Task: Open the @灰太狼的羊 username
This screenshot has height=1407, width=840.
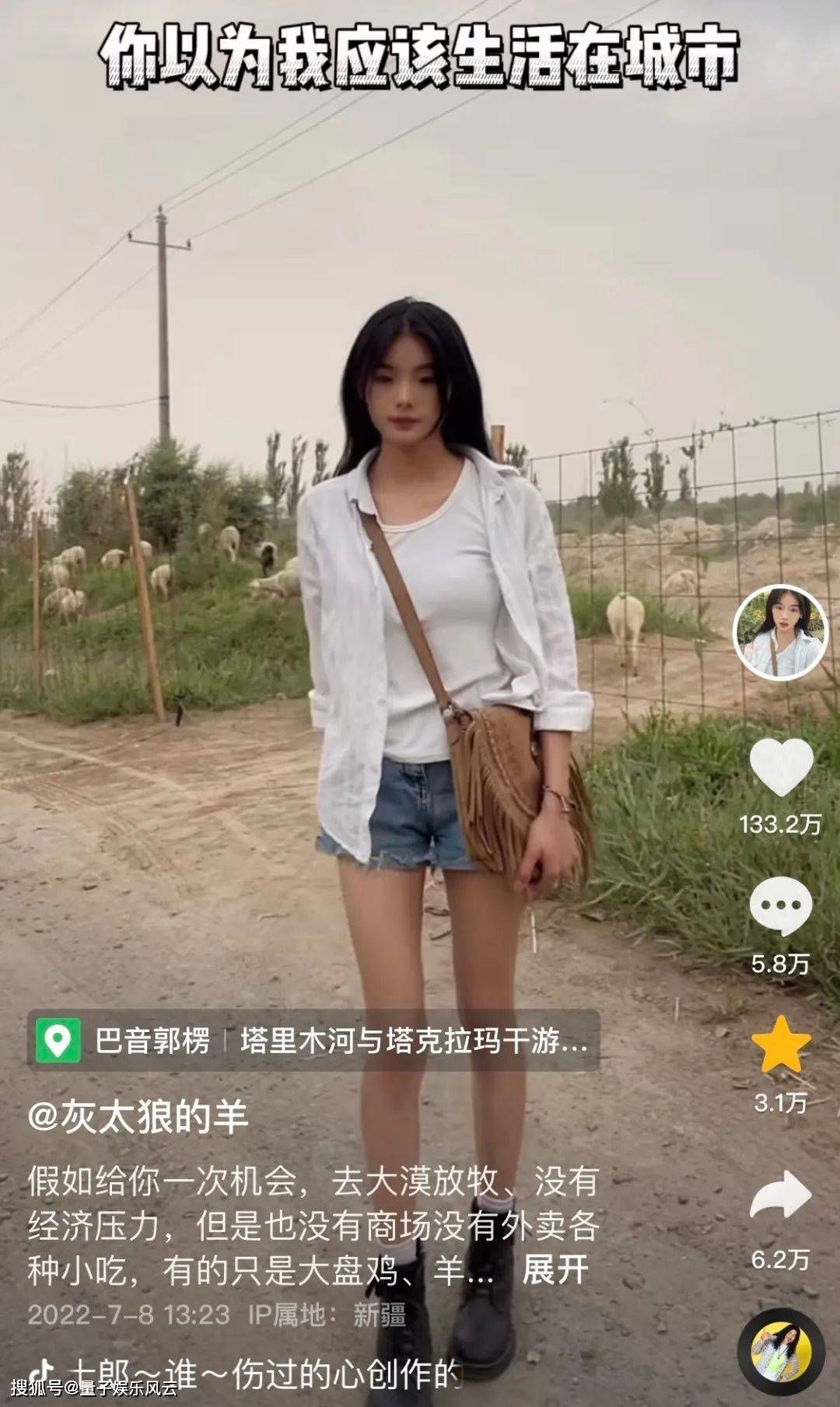Action: coord(138,1118)
